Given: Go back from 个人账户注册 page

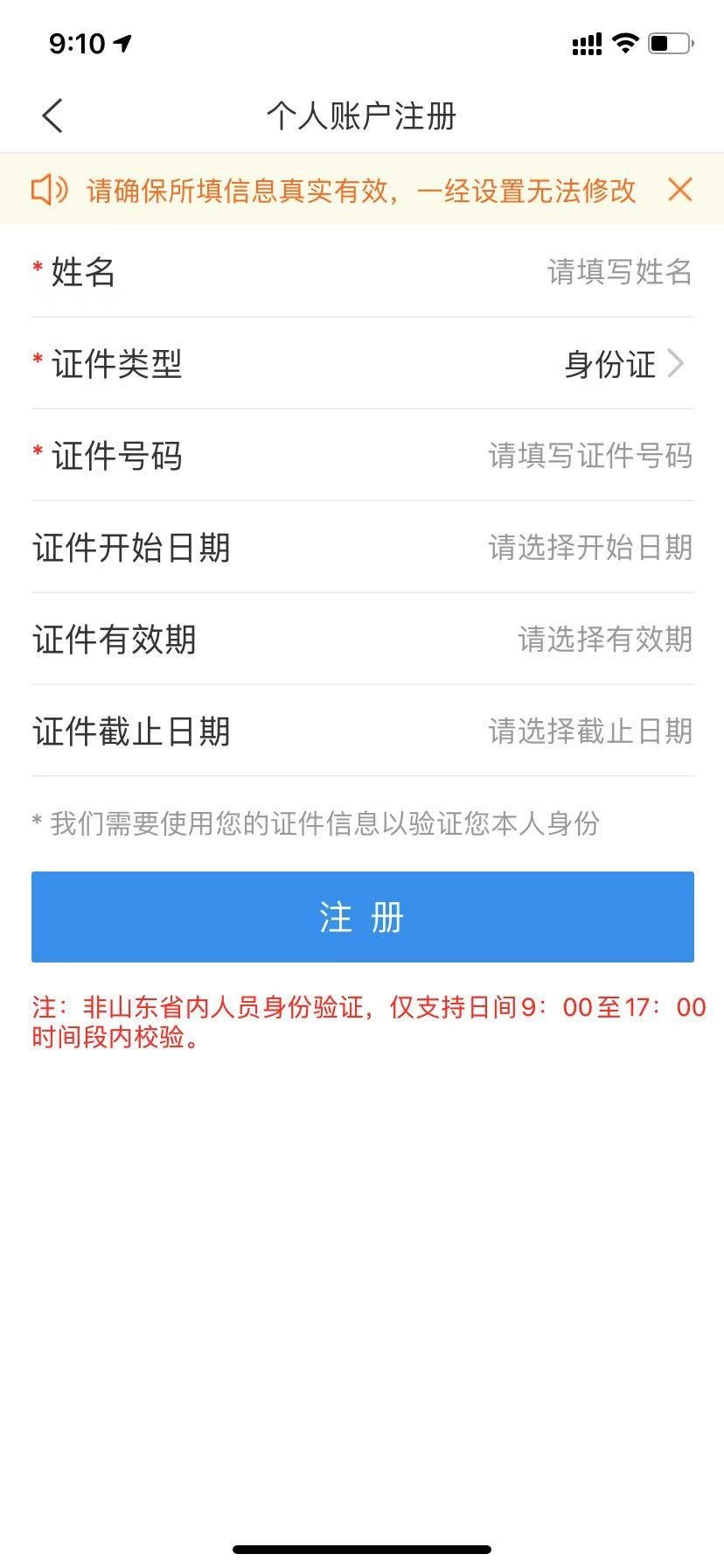Looking at the screenshot, I should (52, 115).
